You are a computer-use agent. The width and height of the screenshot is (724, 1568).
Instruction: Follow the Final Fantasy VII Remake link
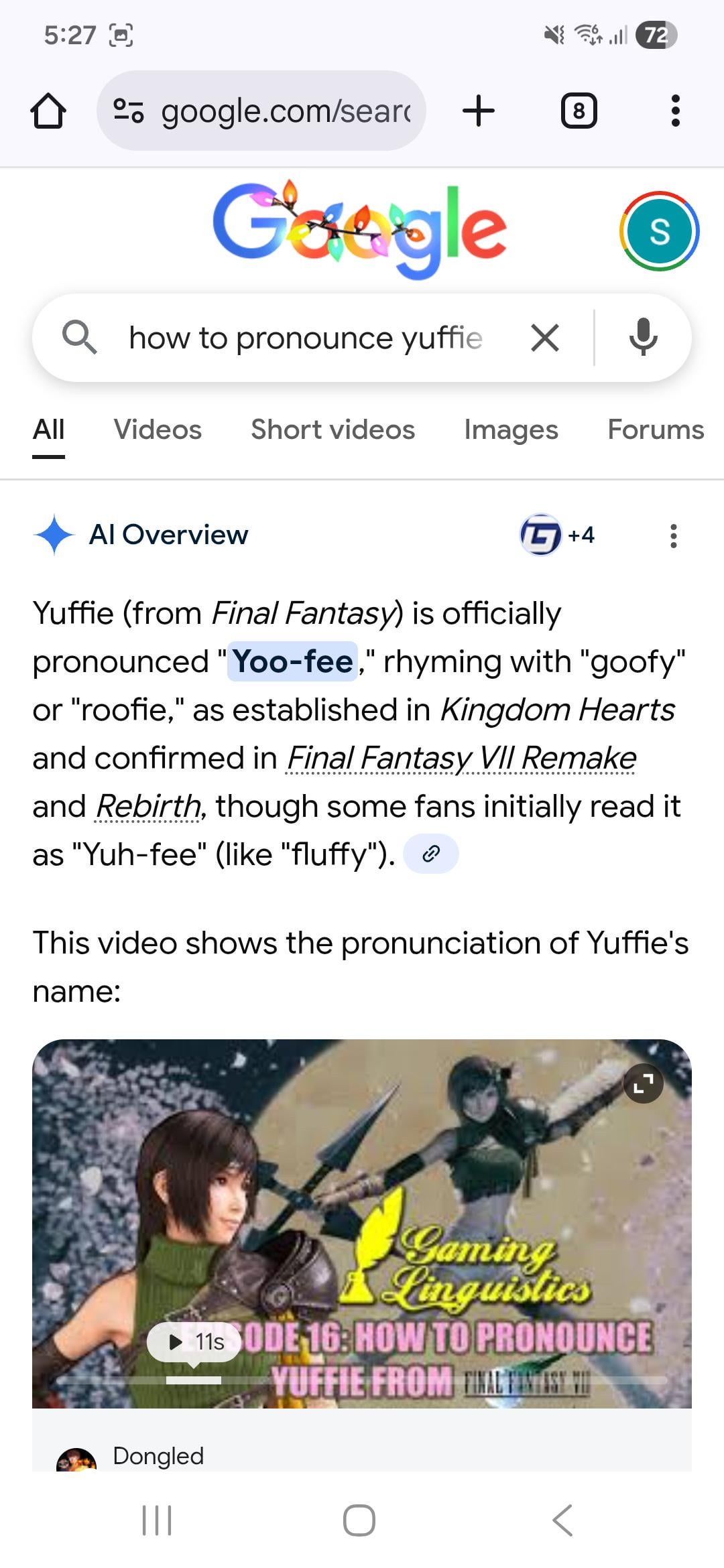[x=461, y=759]
